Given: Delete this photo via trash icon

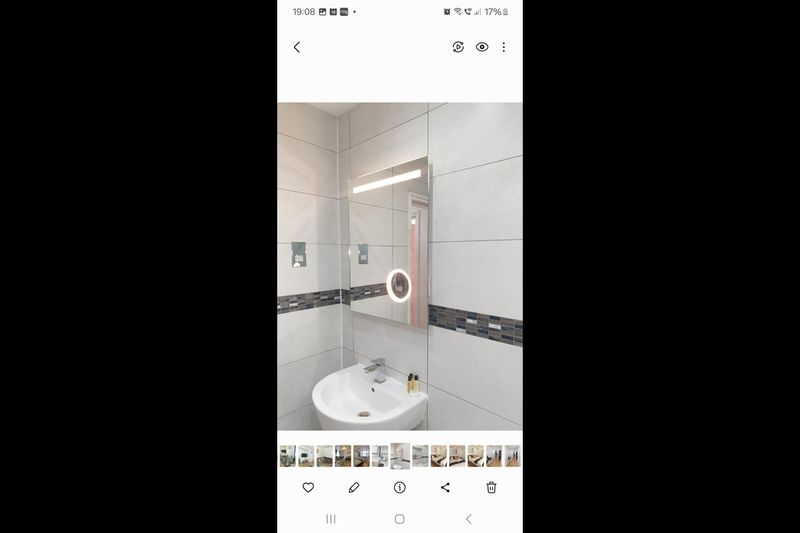Looking at the screenshot, I should tap(491, 488).
